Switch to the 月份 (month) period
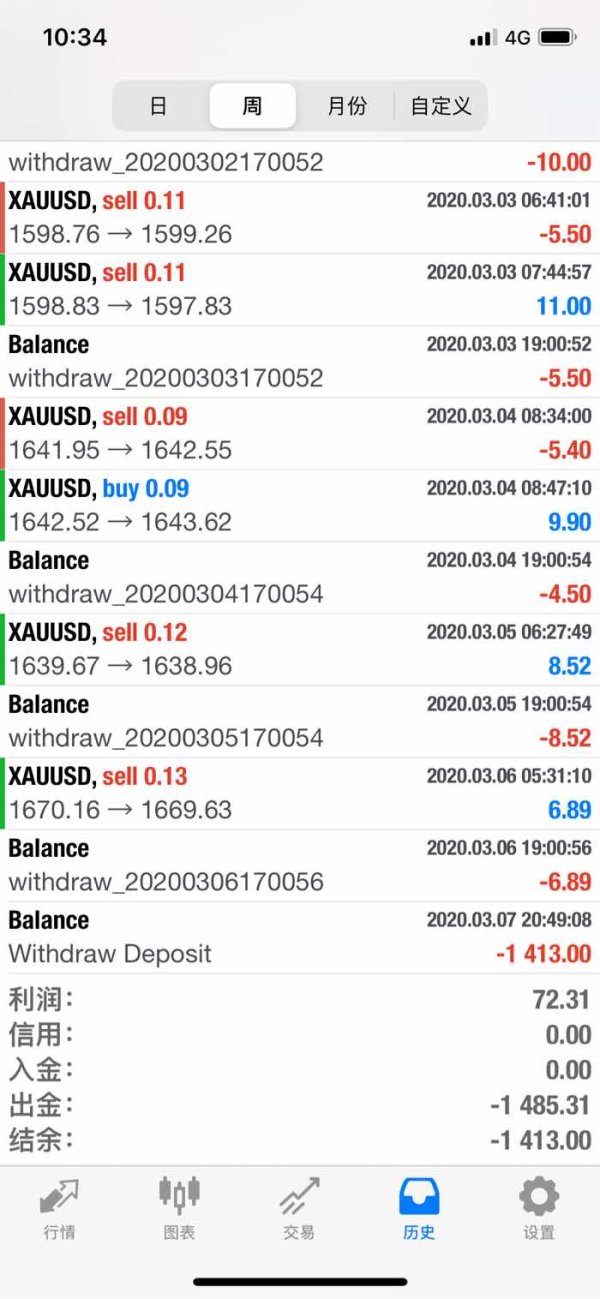The width and height of the screenshot is (600, 1299). click(346, 106)
